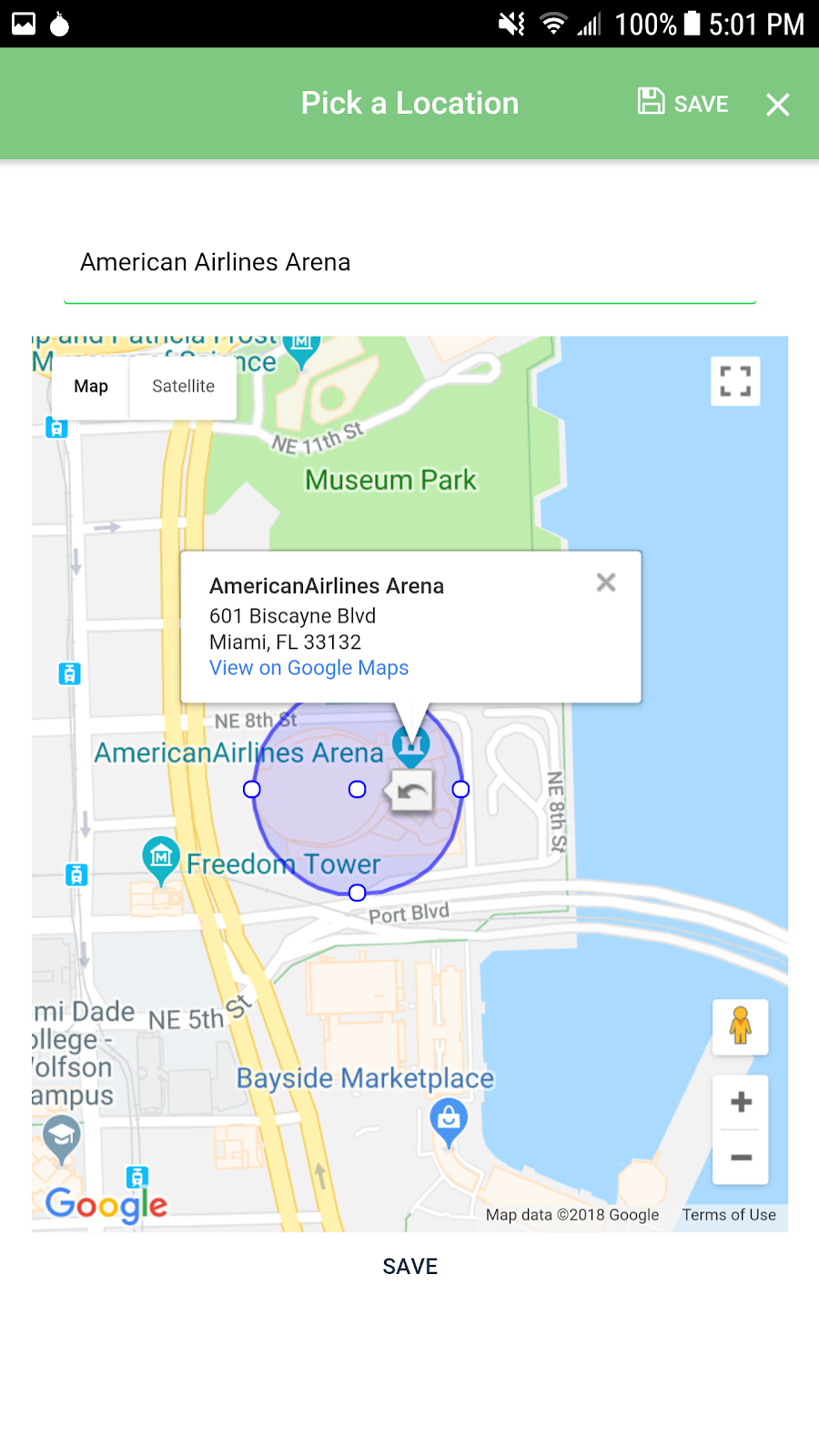
Task: Select the Bayside Marketplace map marker
Action: click(x=449, y=1118)
